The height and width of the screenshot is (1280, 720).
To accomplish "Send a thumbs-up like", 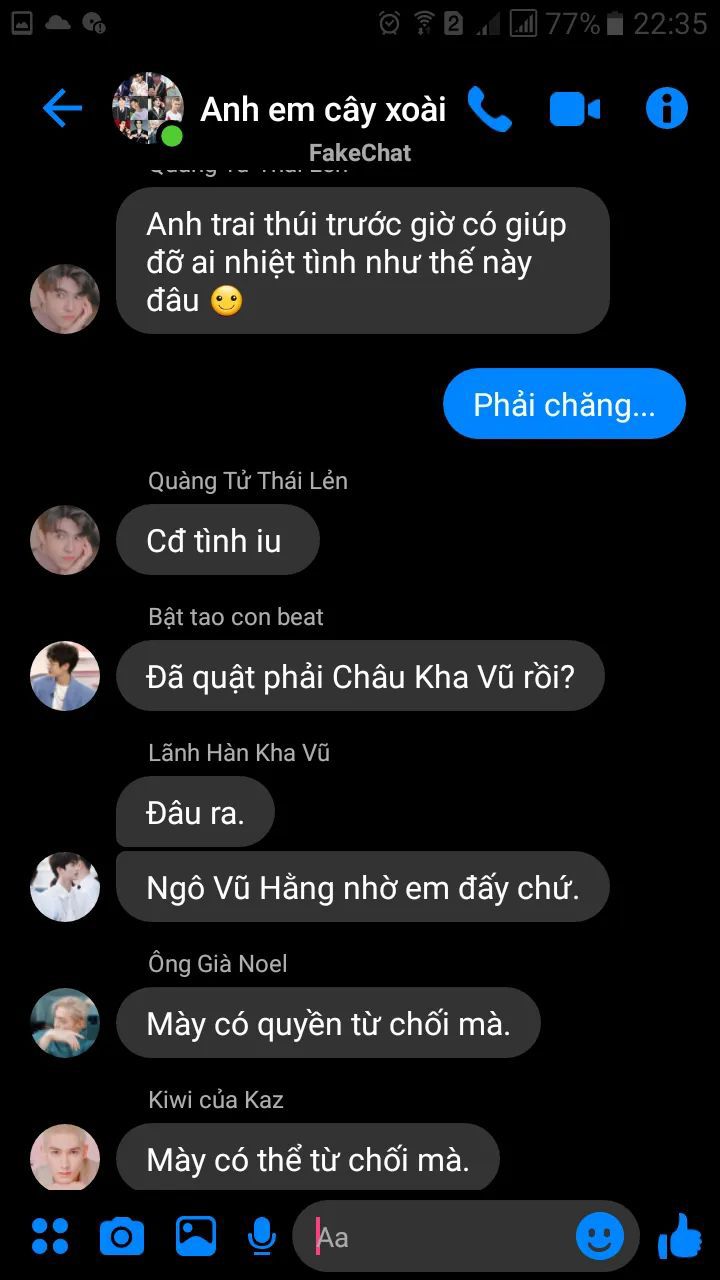I will click(680, 1237).
